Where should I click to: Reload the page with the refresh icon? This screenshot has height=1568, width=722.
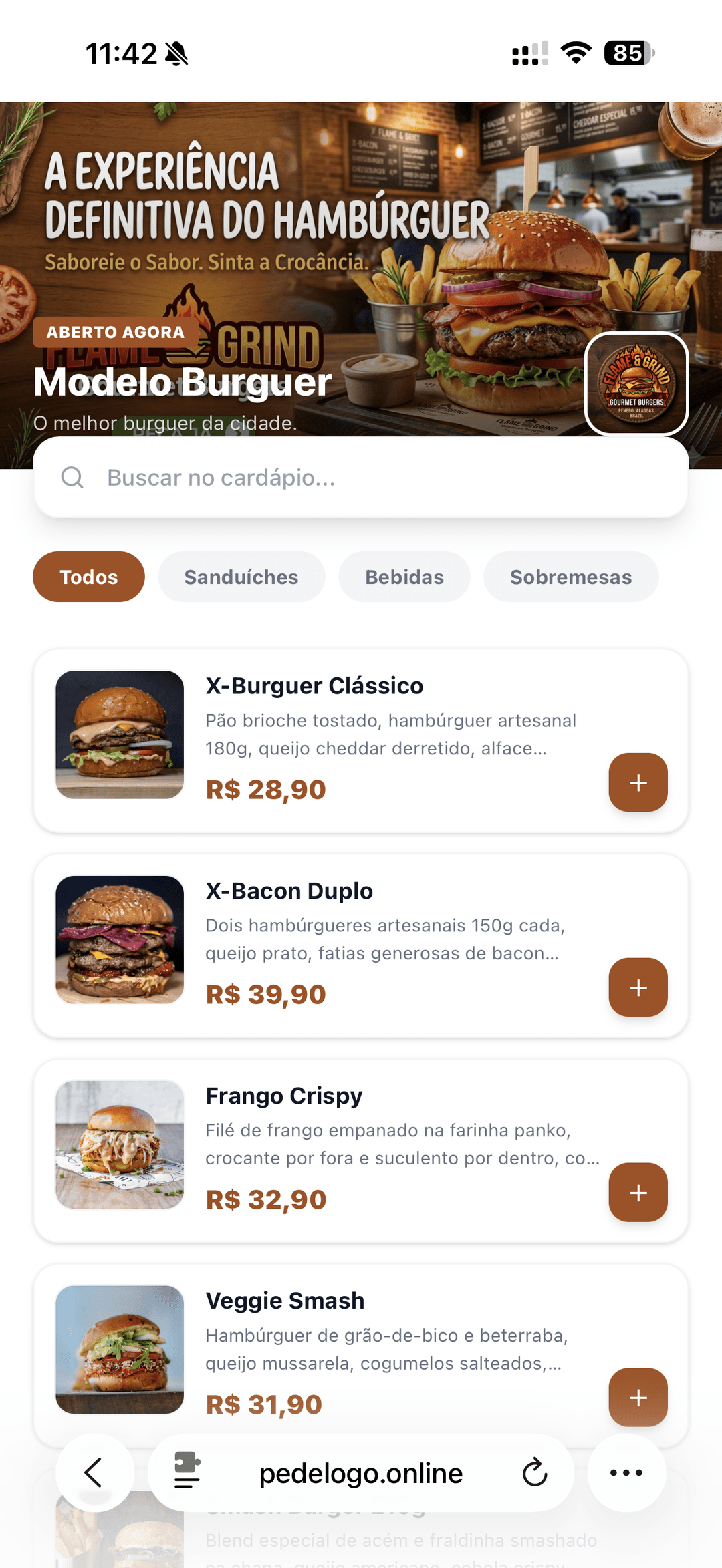pos(534,1472)
